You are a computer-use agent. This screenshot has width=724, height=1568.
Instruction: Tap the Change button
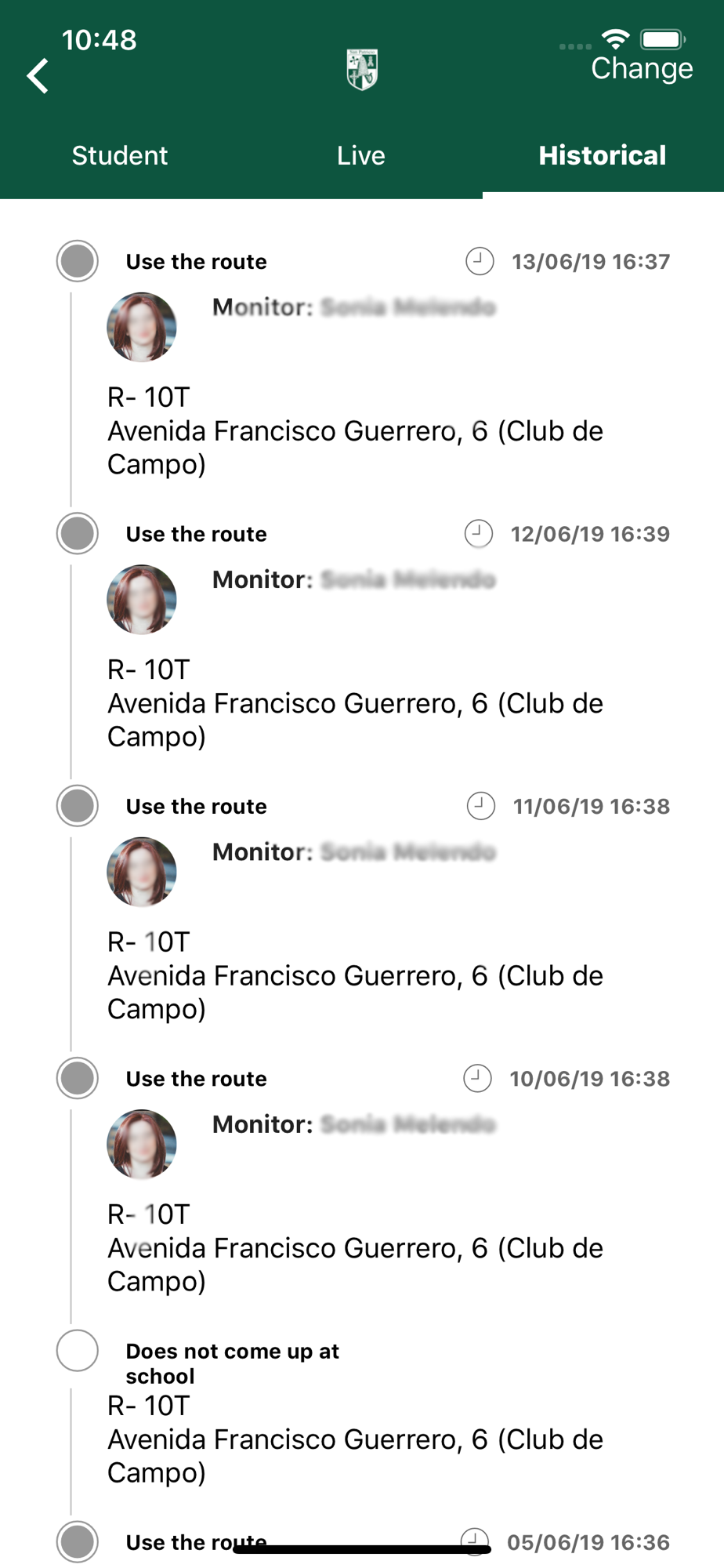(642, 68)
